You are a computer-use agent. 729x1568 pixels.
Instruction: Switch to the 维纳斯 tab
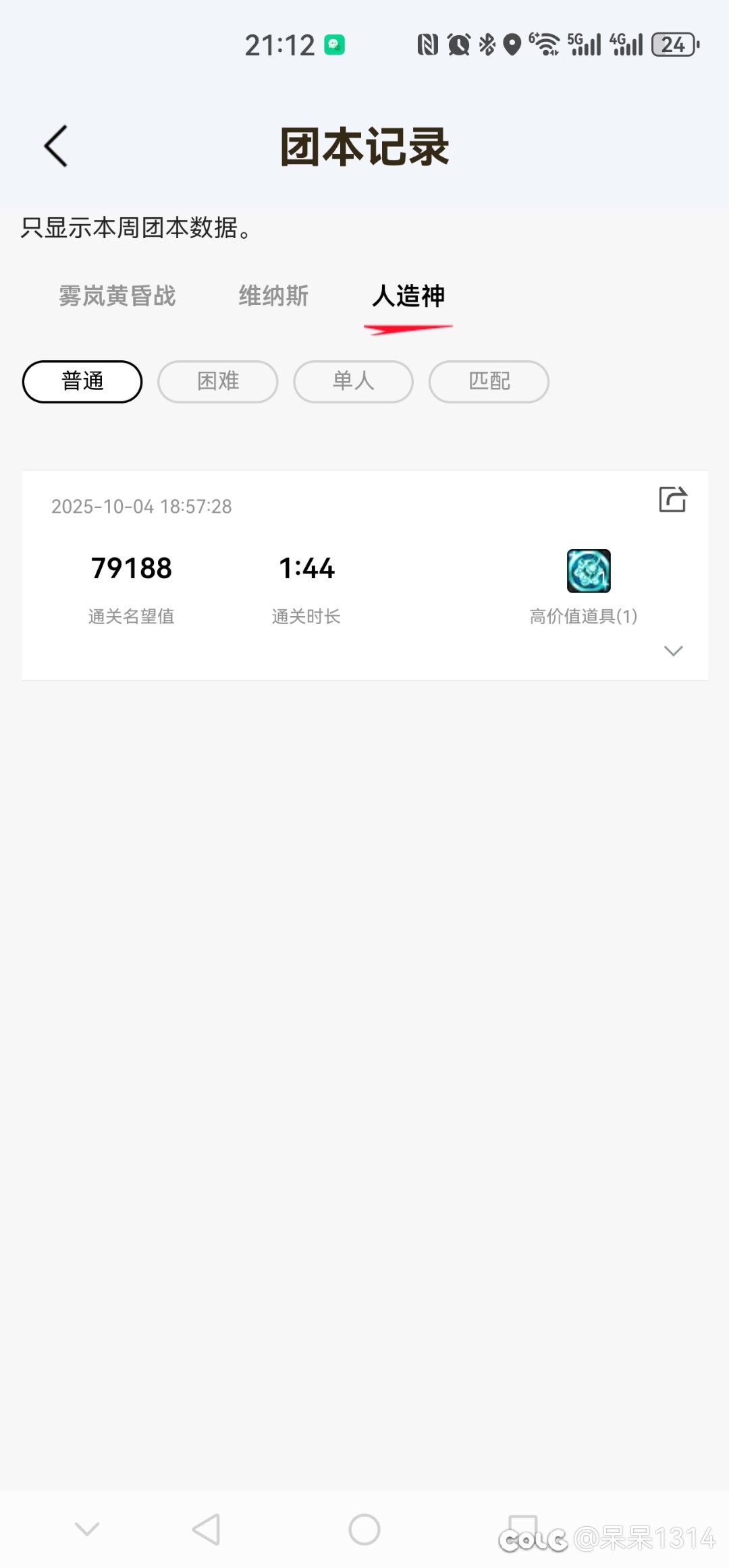(273, 296)
